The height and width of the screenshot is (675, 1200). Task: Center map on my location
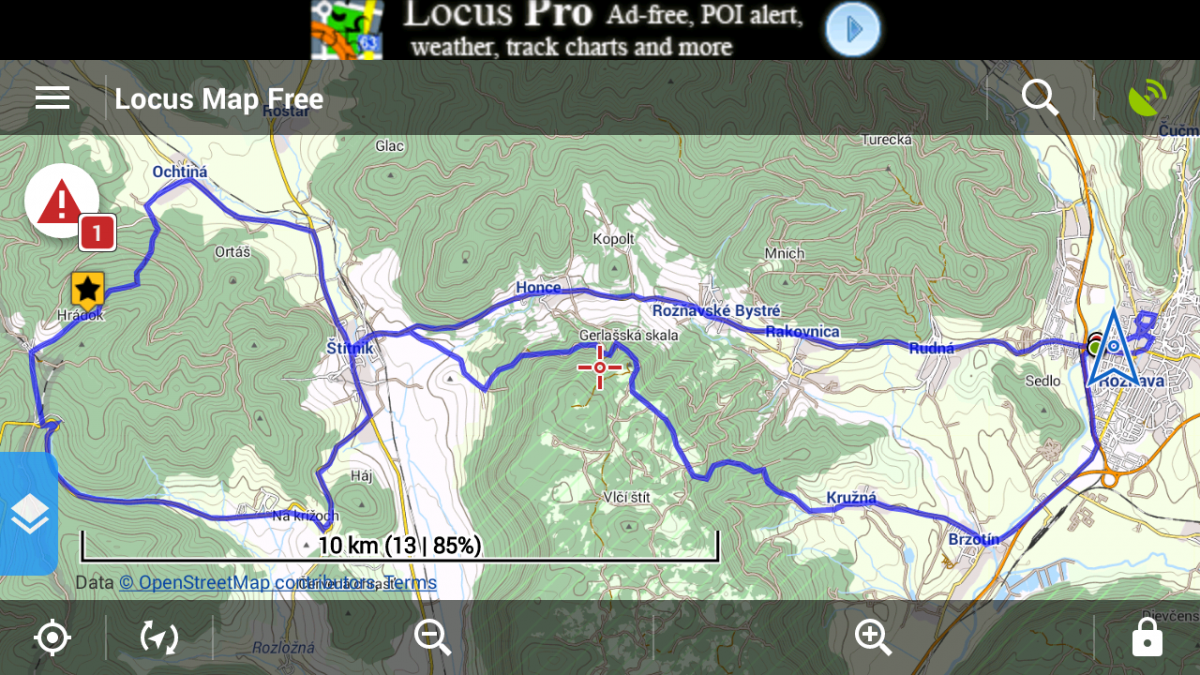click(51, 637)
